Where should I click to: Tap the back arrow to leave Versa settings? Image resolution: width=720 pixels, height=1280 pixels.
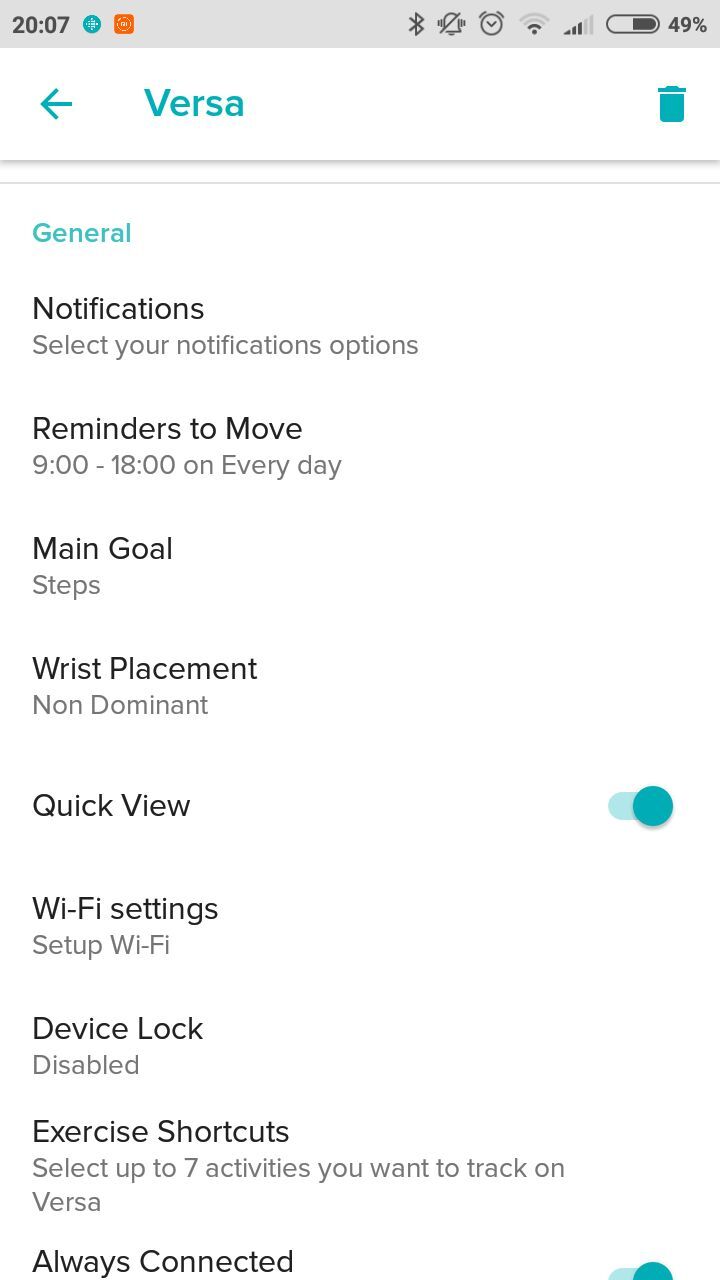point(56,104)
